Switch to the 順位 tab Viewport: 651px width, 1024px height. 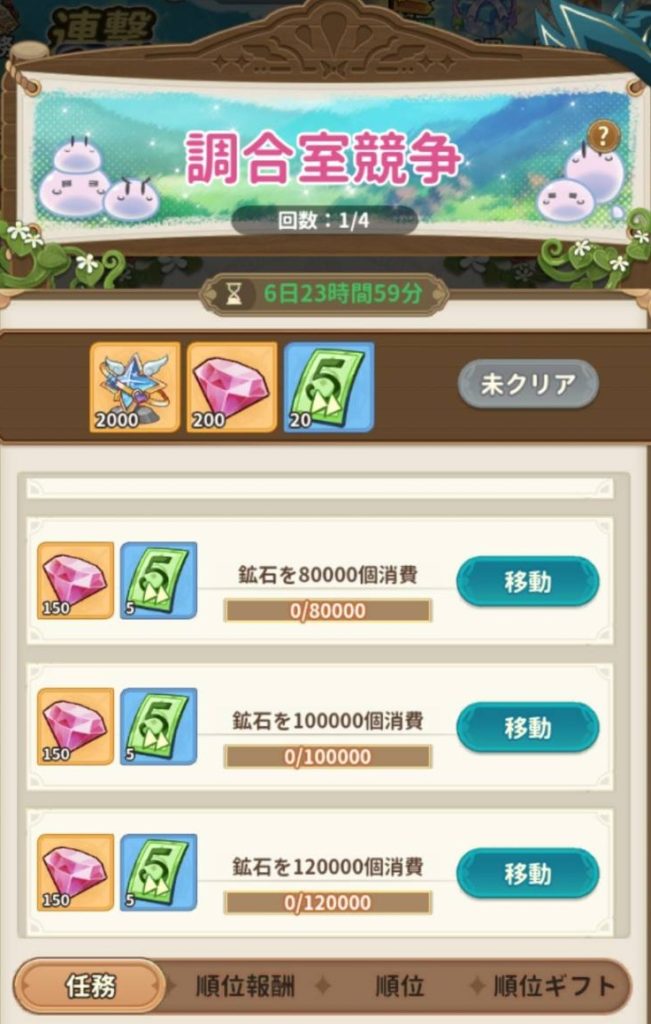pyautogui.click(x=399, y=986)
